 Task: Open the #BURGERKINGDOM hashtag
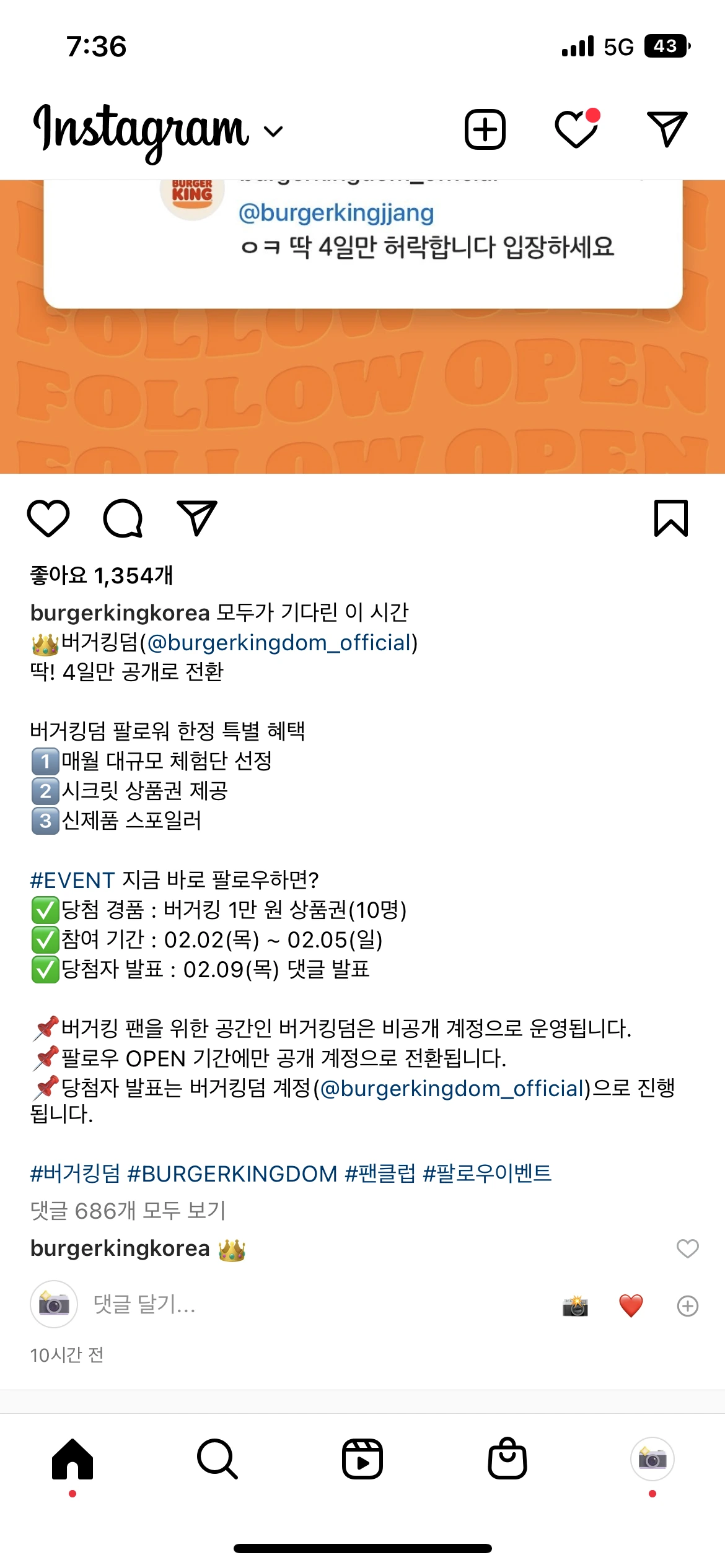pos(232,1174)
